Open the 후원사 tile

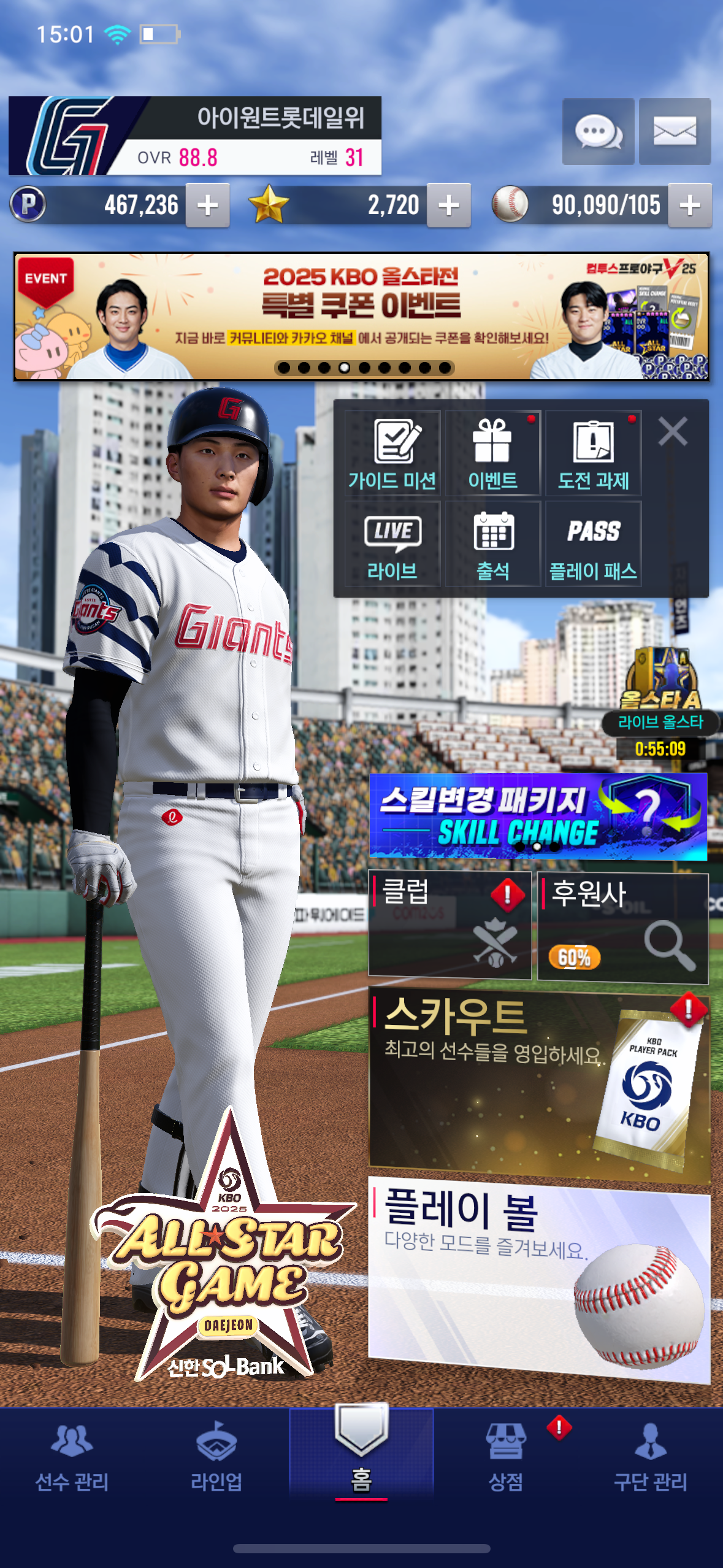coord(623,928)
